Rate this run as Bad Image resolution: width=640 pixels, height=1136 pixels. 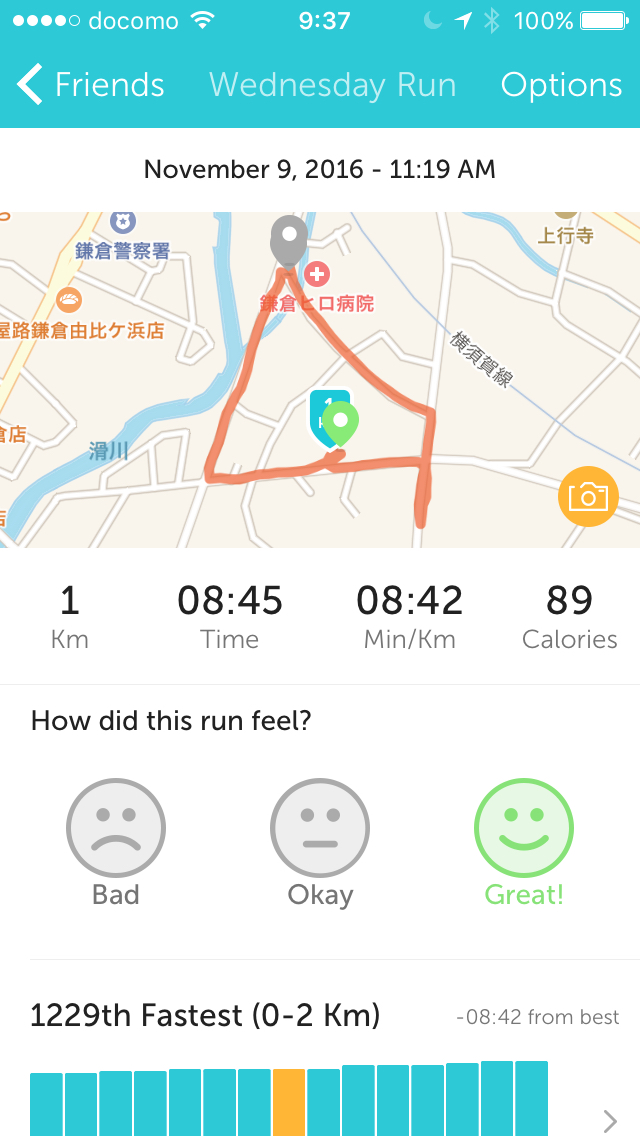click(116, 829)
